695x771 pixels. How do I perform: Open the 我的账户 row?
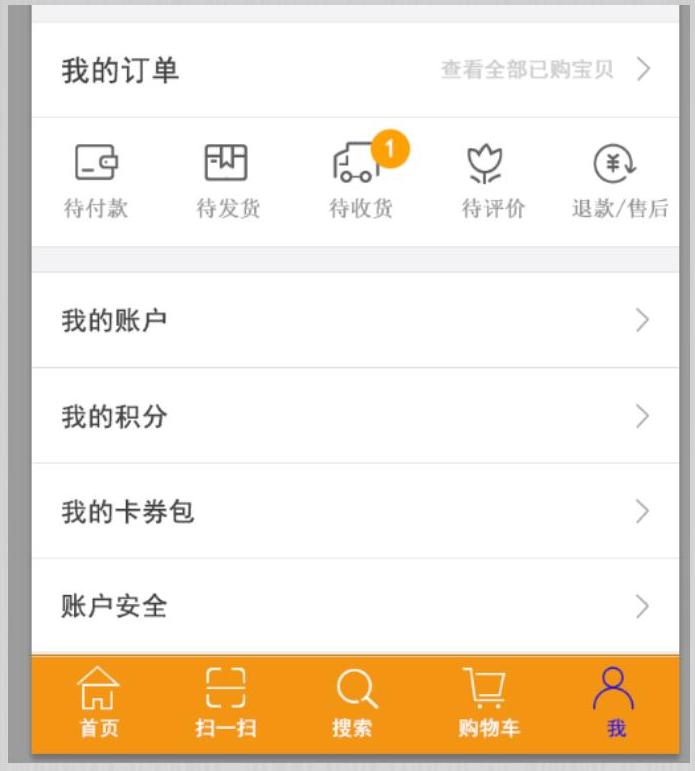(355, 321)
